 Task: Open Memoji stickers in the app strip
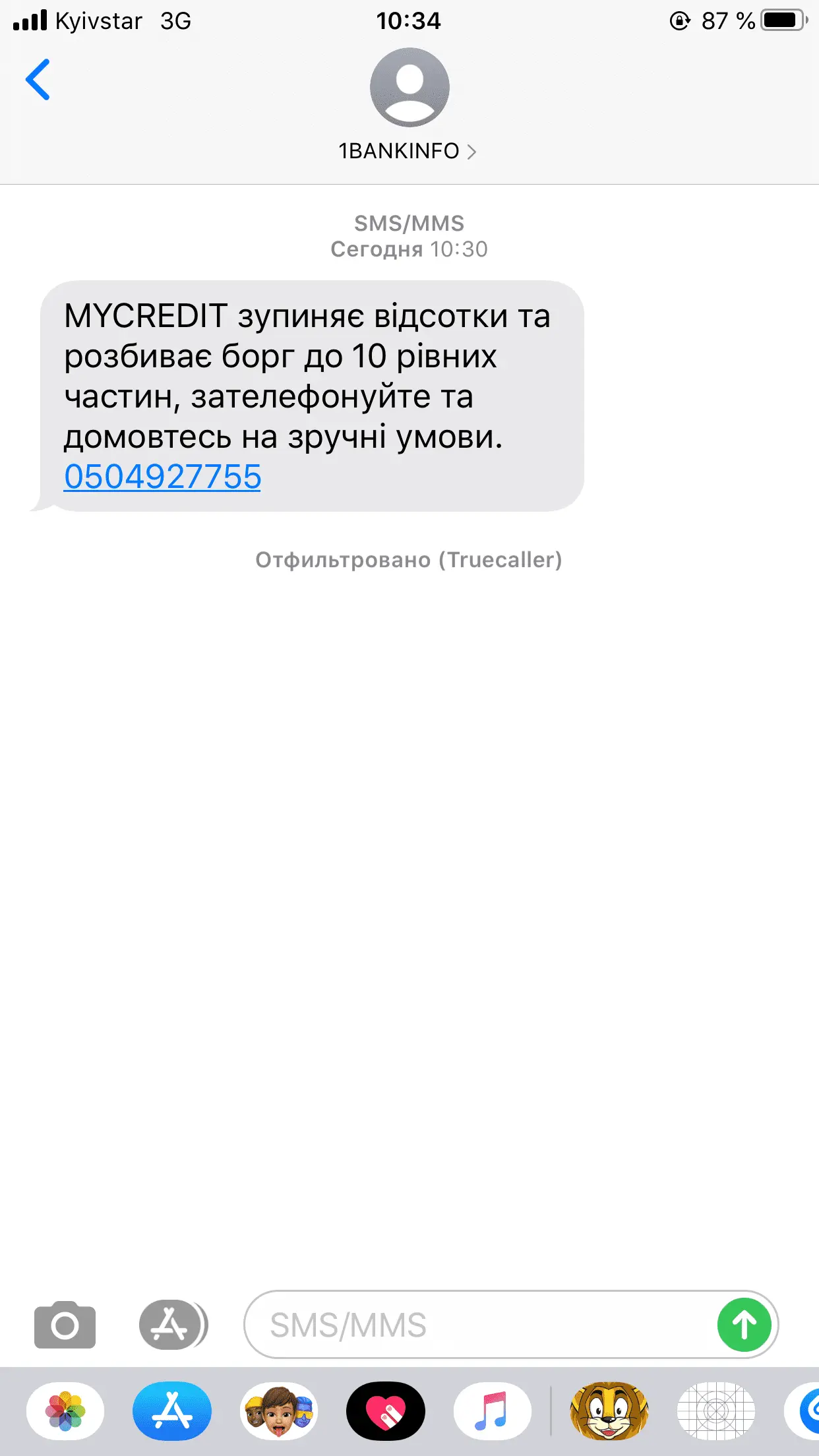coord(279,1412)
